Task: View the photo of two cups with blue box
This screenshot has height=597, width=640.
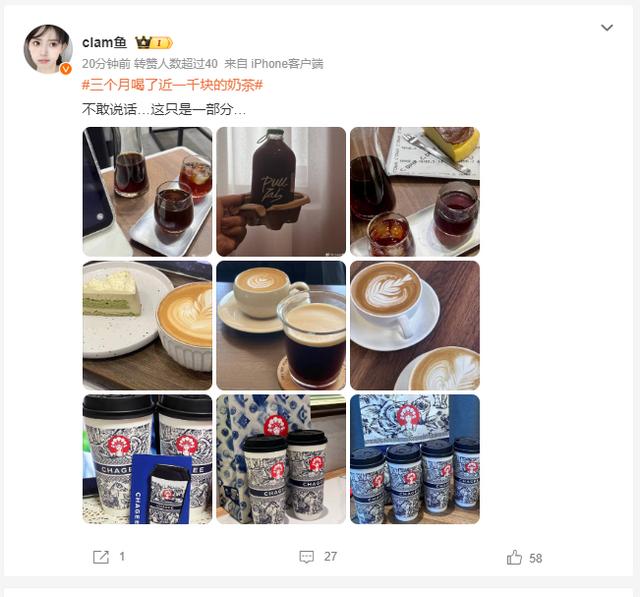Action: click(147, 459)
